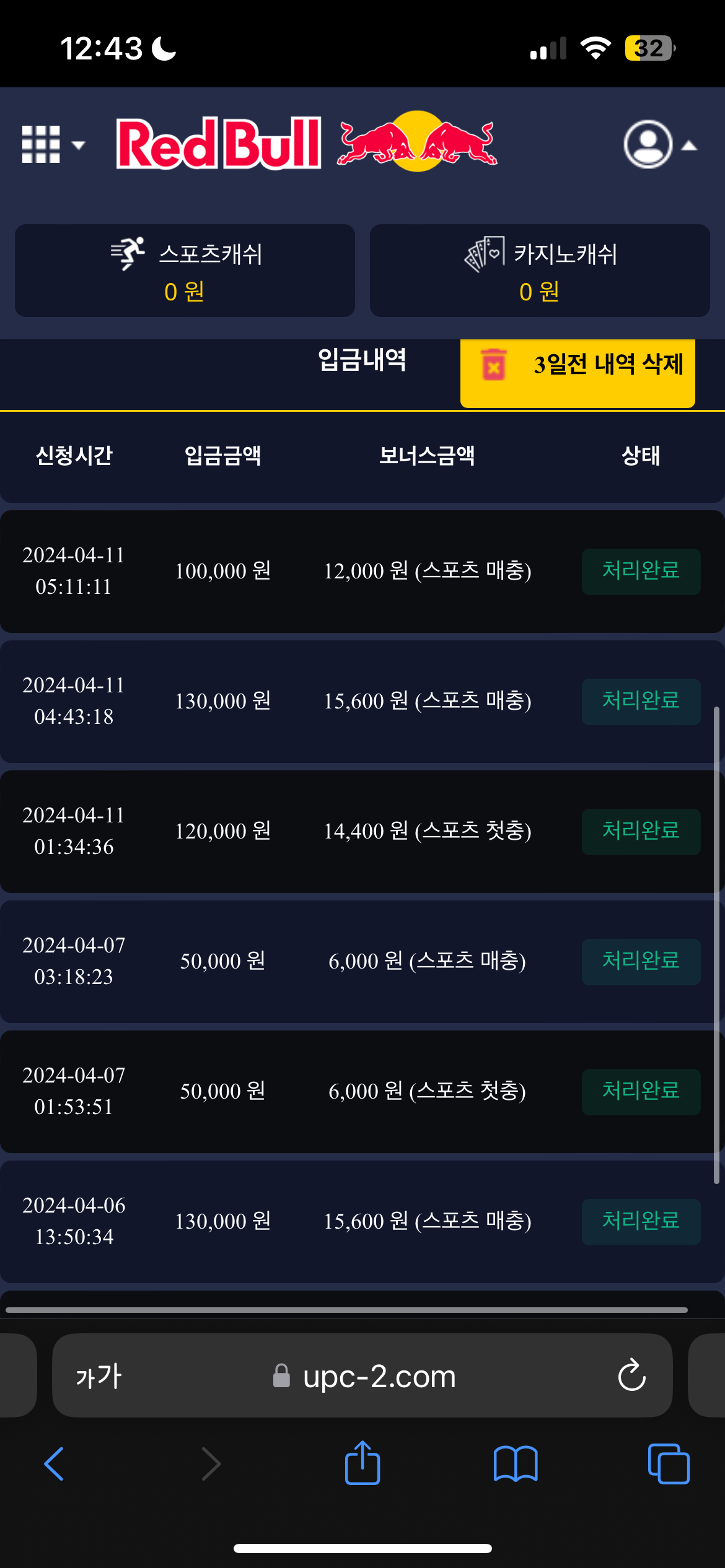
Task: Tap the upc-2.com address bar
Action: 364,1376
